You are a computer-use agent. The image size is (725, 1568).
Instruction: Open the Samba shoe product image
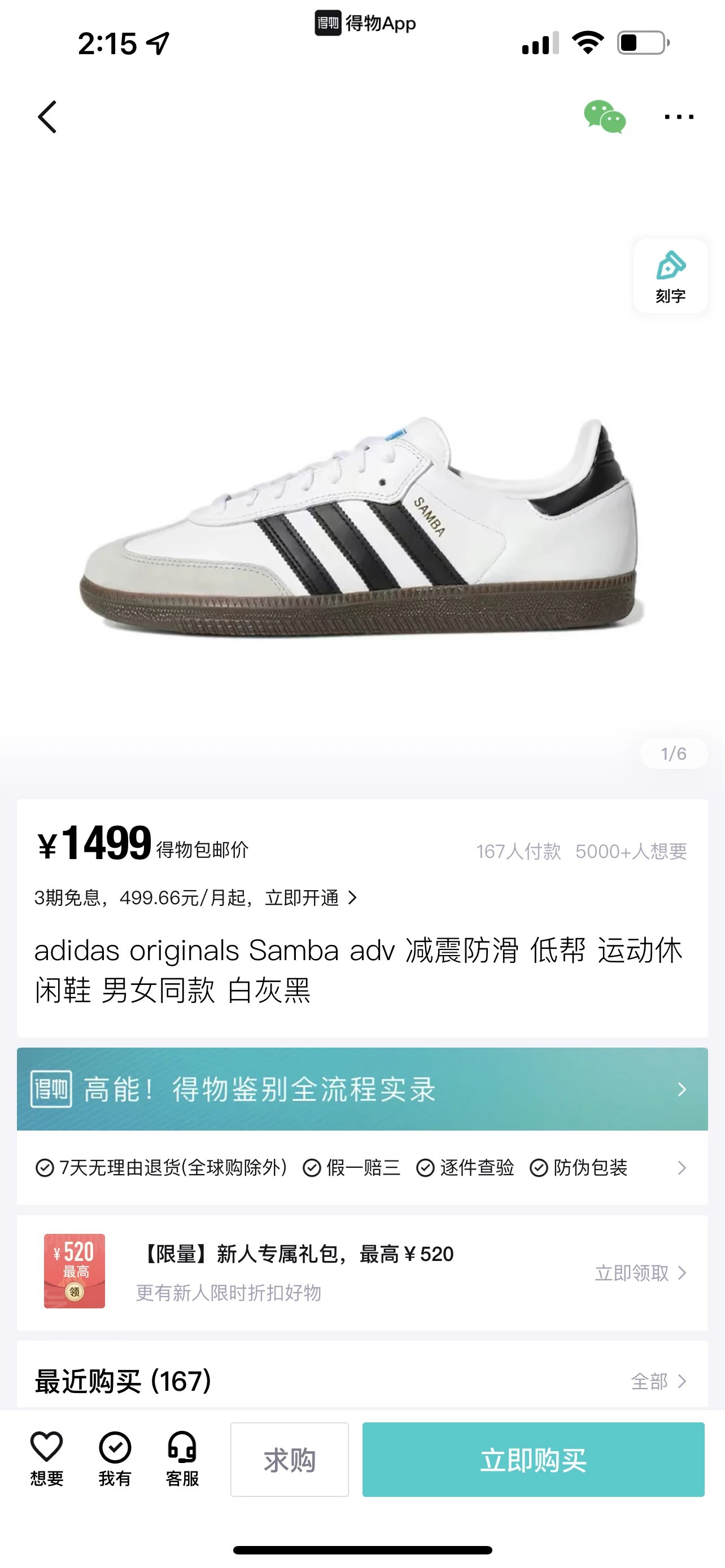(362, 523)
